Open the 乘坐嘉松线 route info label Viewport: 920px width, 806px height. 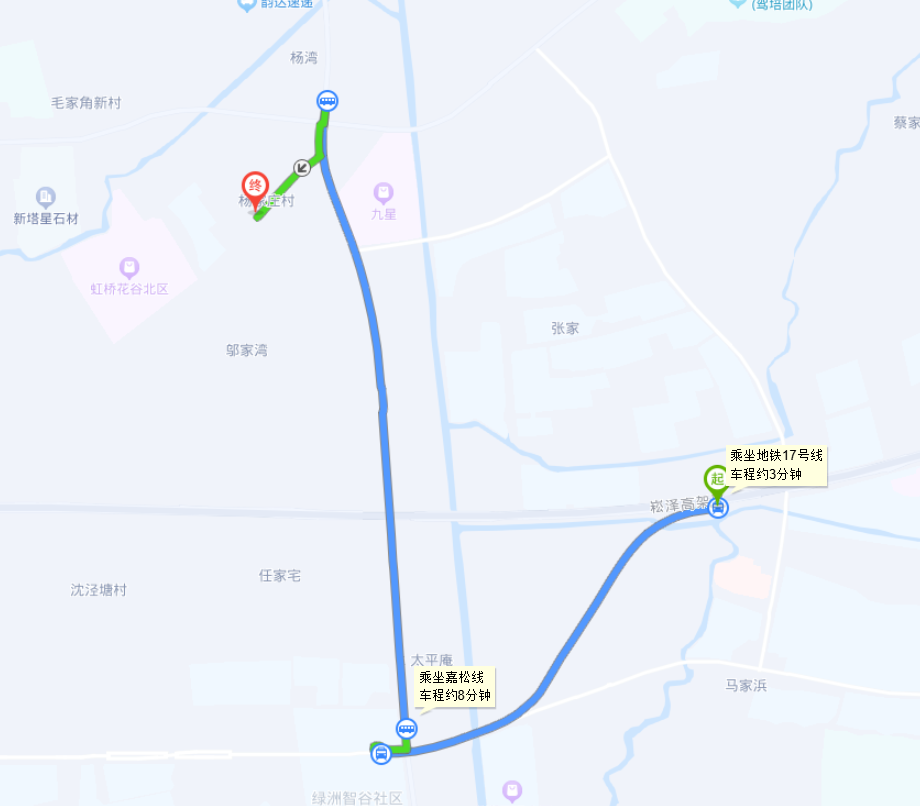(x=455, y=686)
